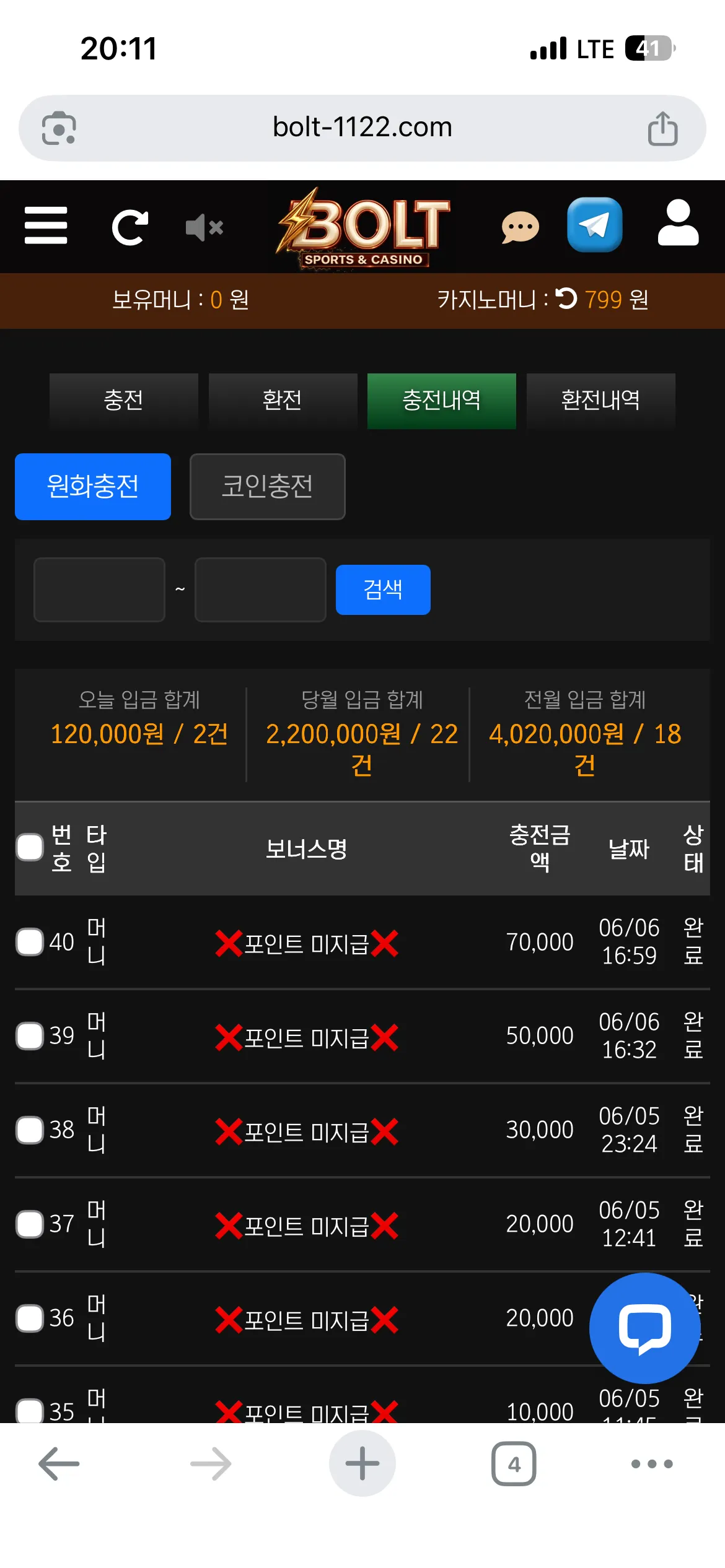The height and width of the screenshot is (1568, 725).
Task: Check the select-all checkbox in table header
Action: (x=30, y=847)
